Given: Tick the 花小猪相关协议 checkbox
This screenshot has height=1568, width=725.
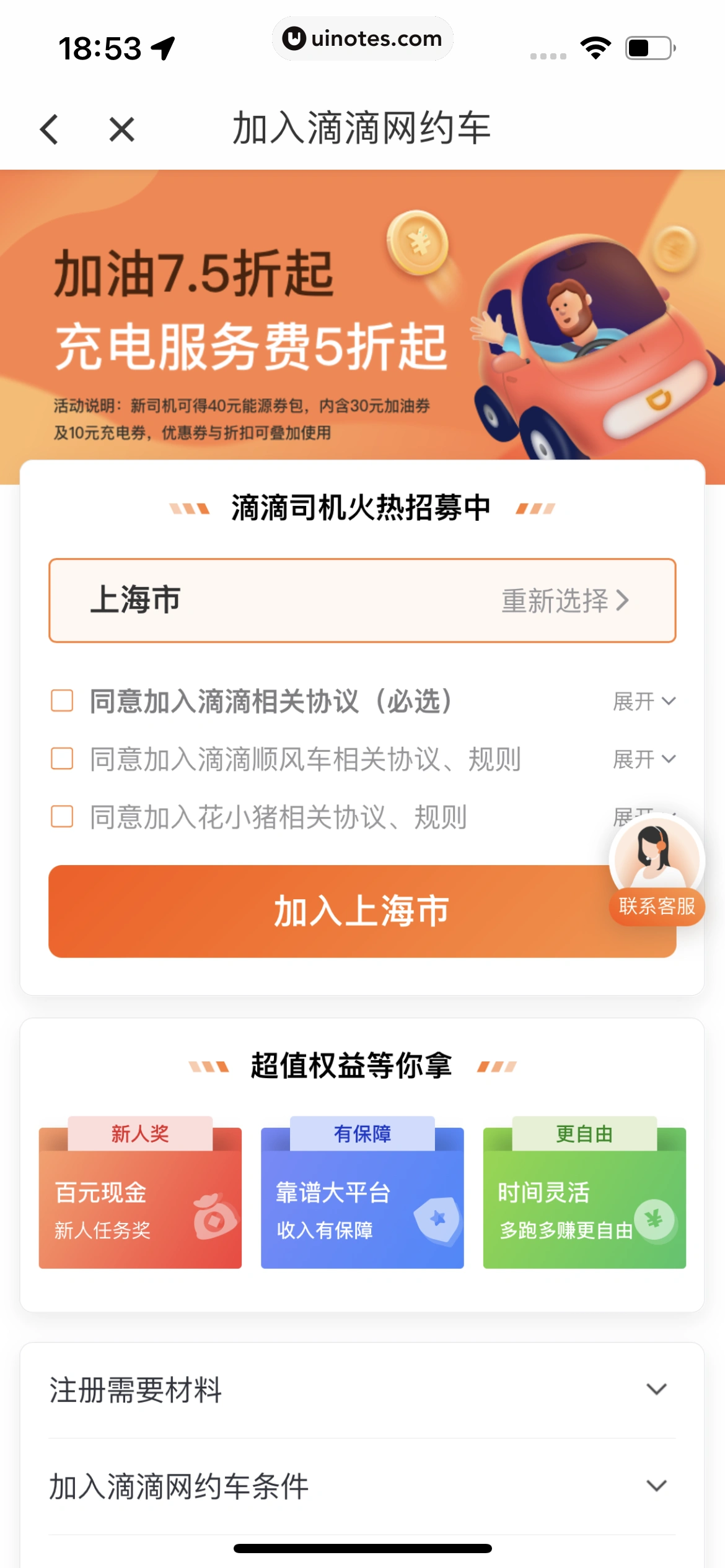Looking at the screenshot, I should (x=62, y=816).
